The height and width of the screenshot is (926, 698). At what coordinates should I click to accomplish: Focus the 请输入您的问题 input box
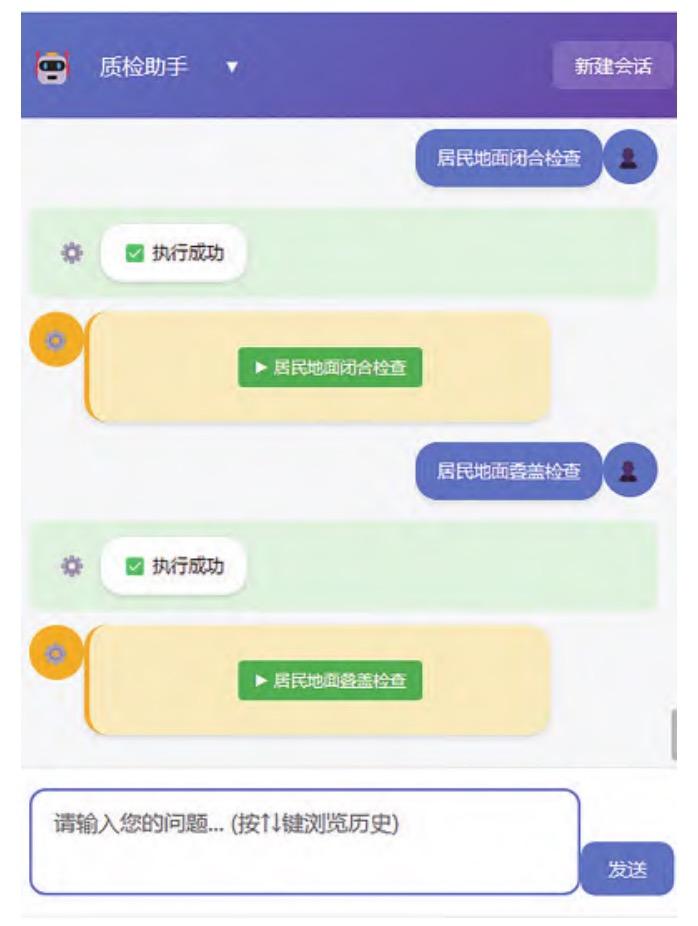[x=304, y=841]
